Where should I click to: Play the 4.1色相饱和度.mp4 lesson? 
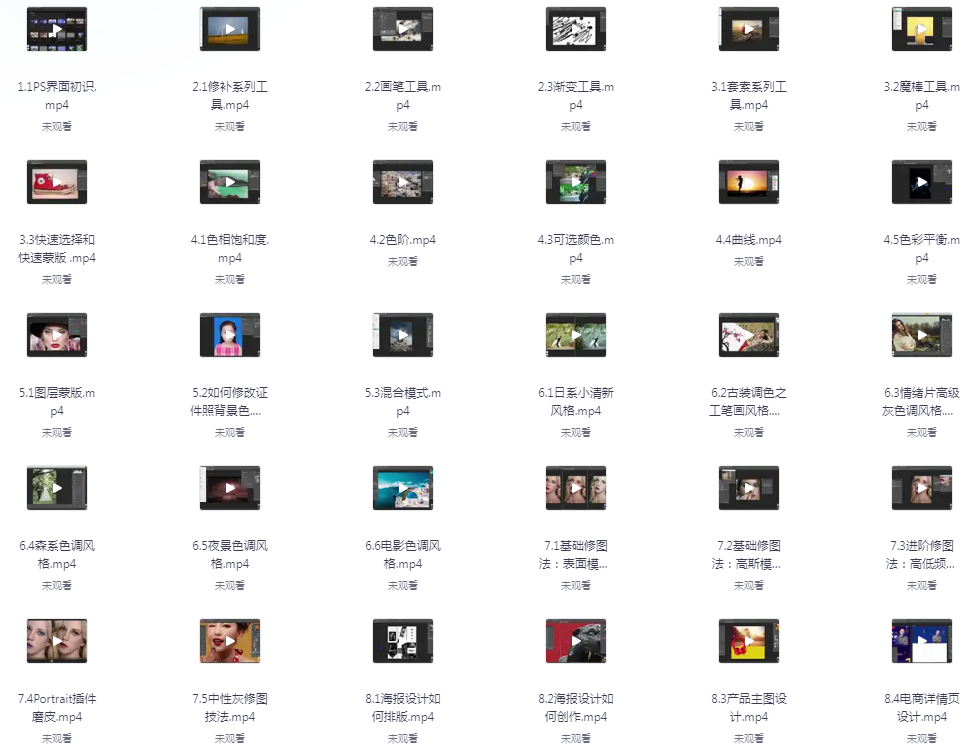[230, 182]
